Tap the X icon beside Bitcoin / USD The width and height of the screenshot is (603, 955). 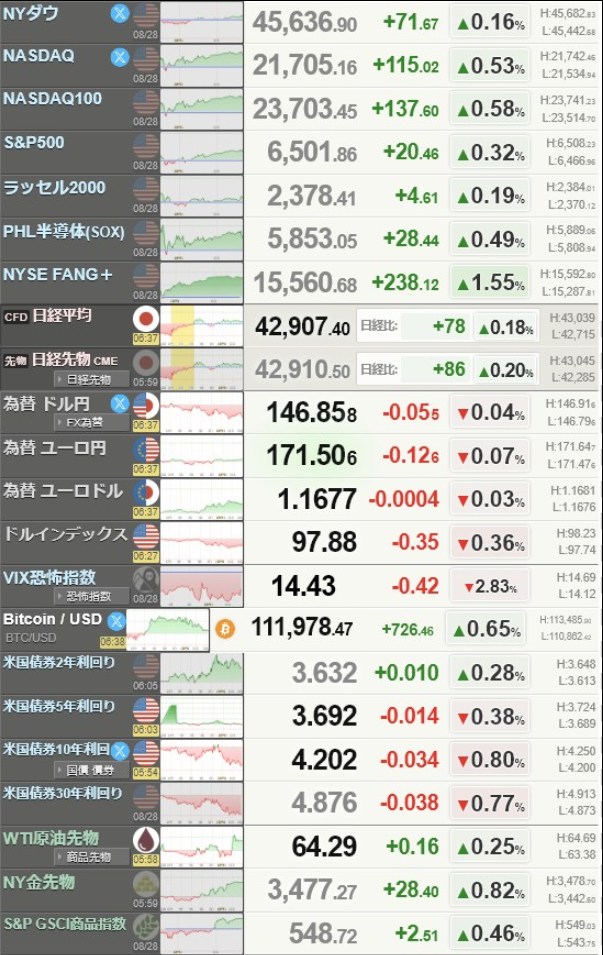[115, 620]
